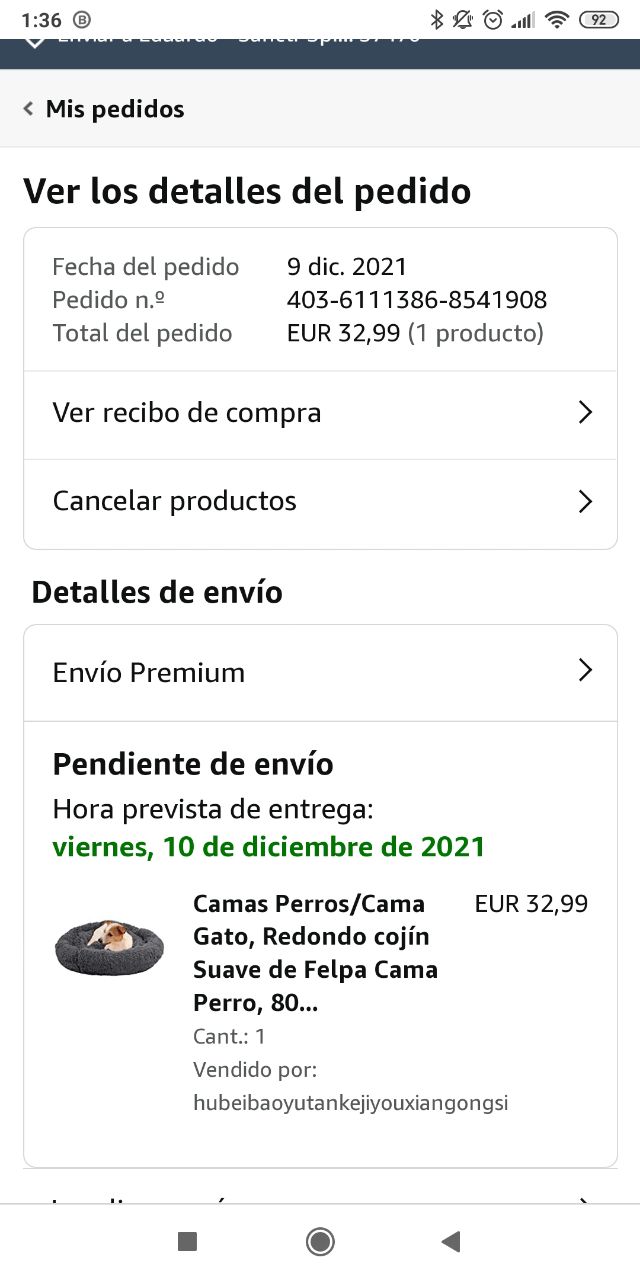Tap the system back button

coord(451,1241)
